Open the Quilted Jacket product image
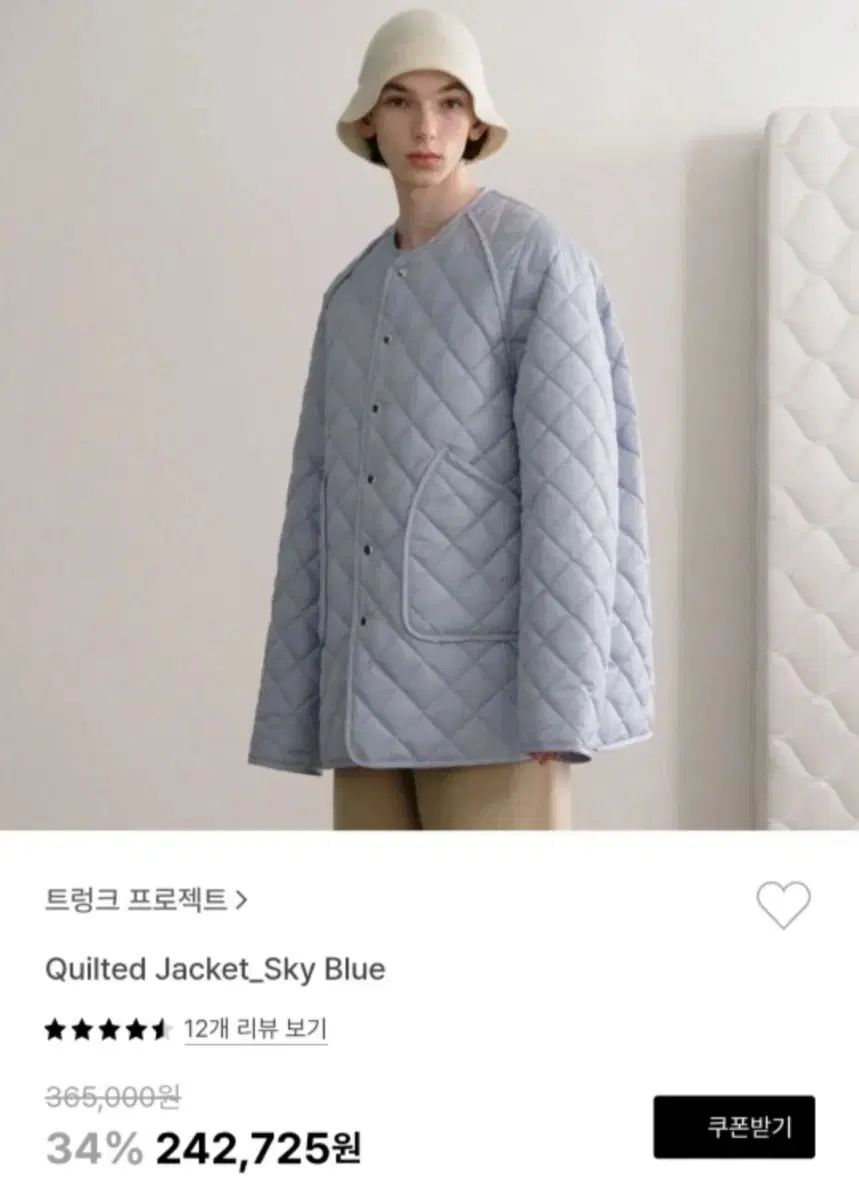This screenshot has height=1200, width=859. 430,415
